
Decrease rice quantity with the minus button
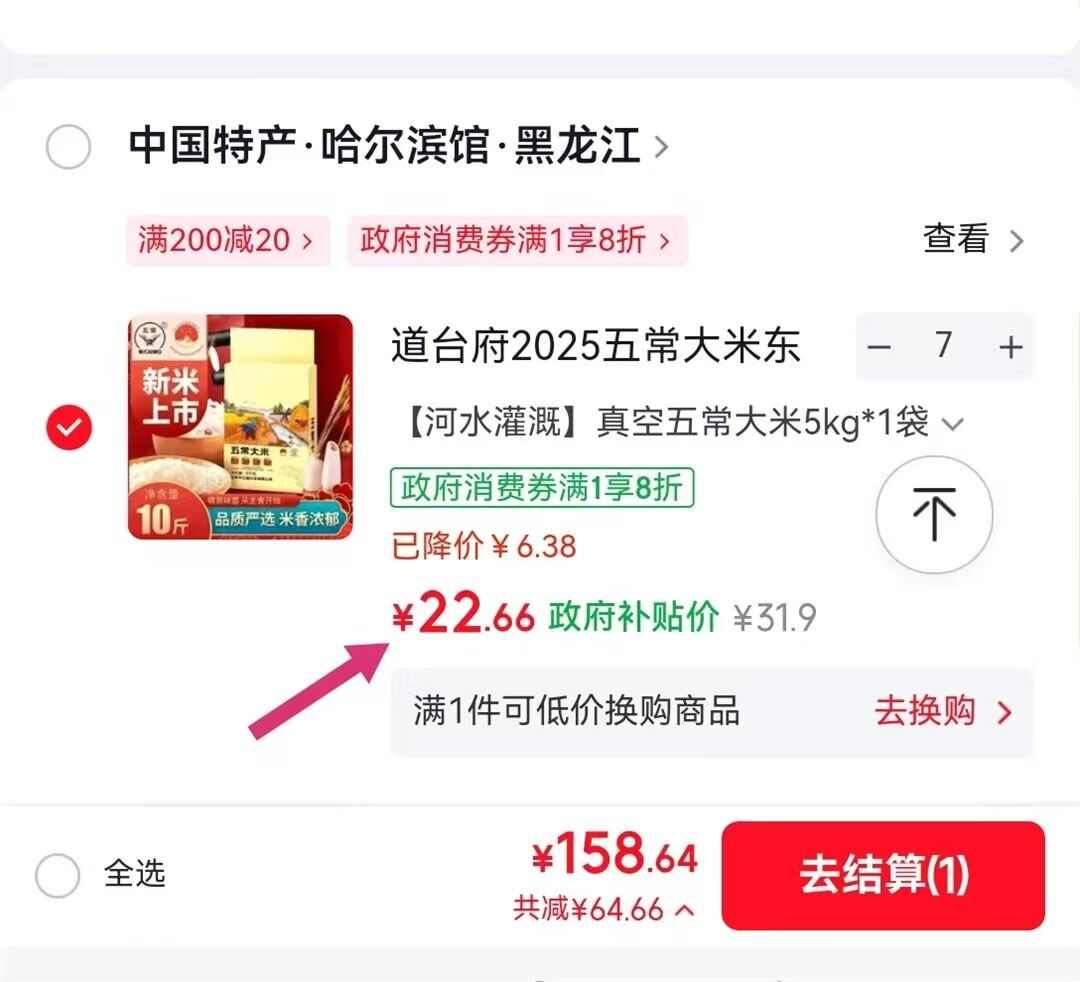[x=879, y=346]
